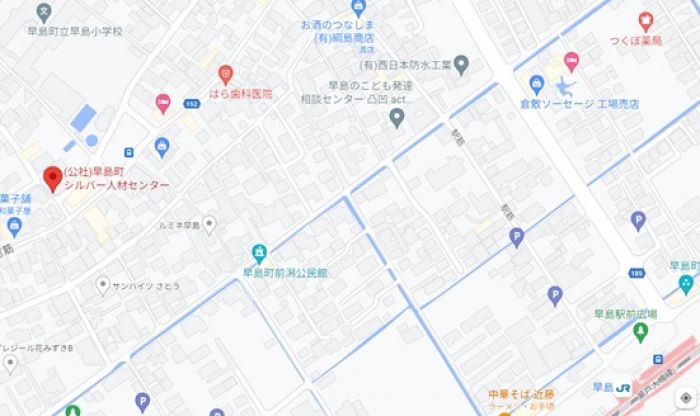Tap the つくぼ薬局 pharmacy marker
The image size is (700, 416).
pos(645,21)
